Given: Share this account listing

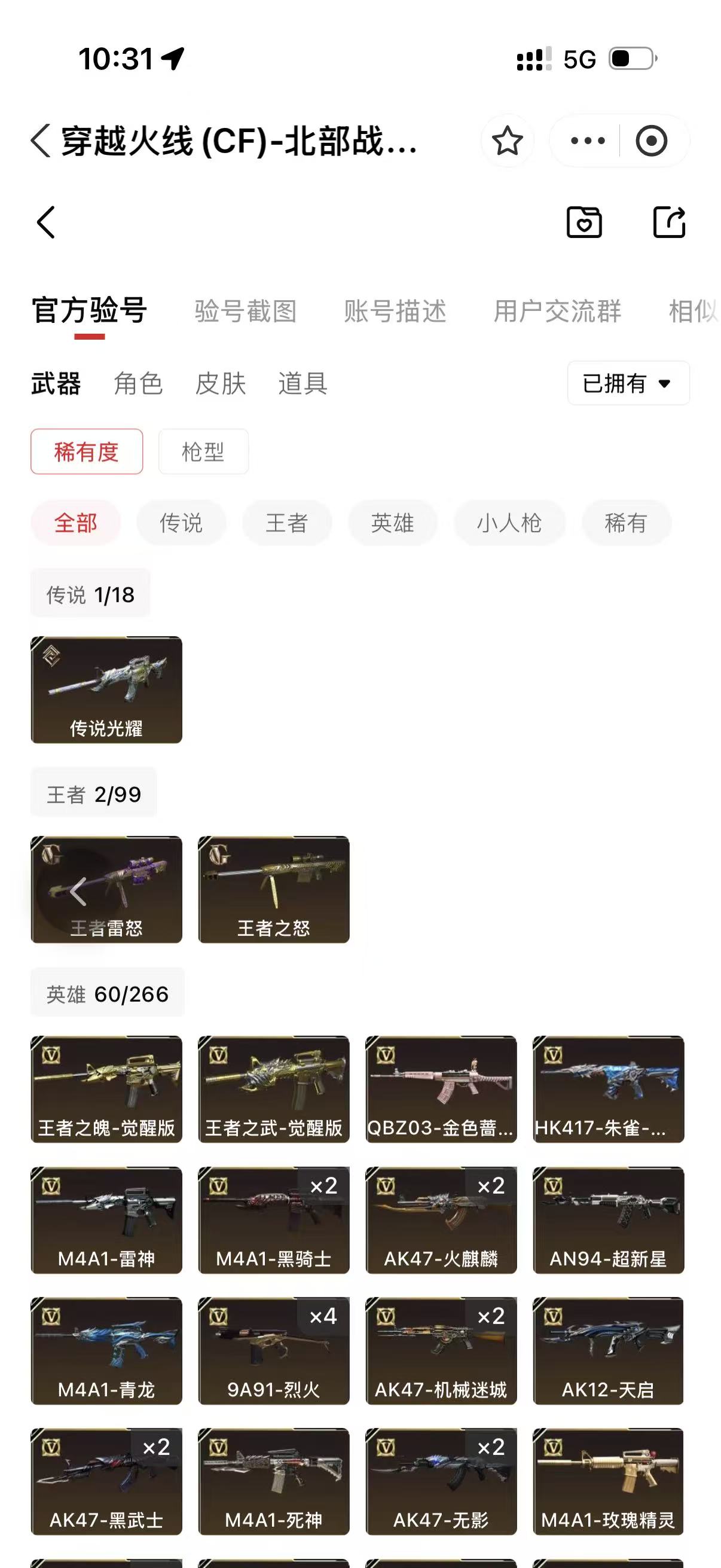Looking at the screenshot, I should [668, 222].
